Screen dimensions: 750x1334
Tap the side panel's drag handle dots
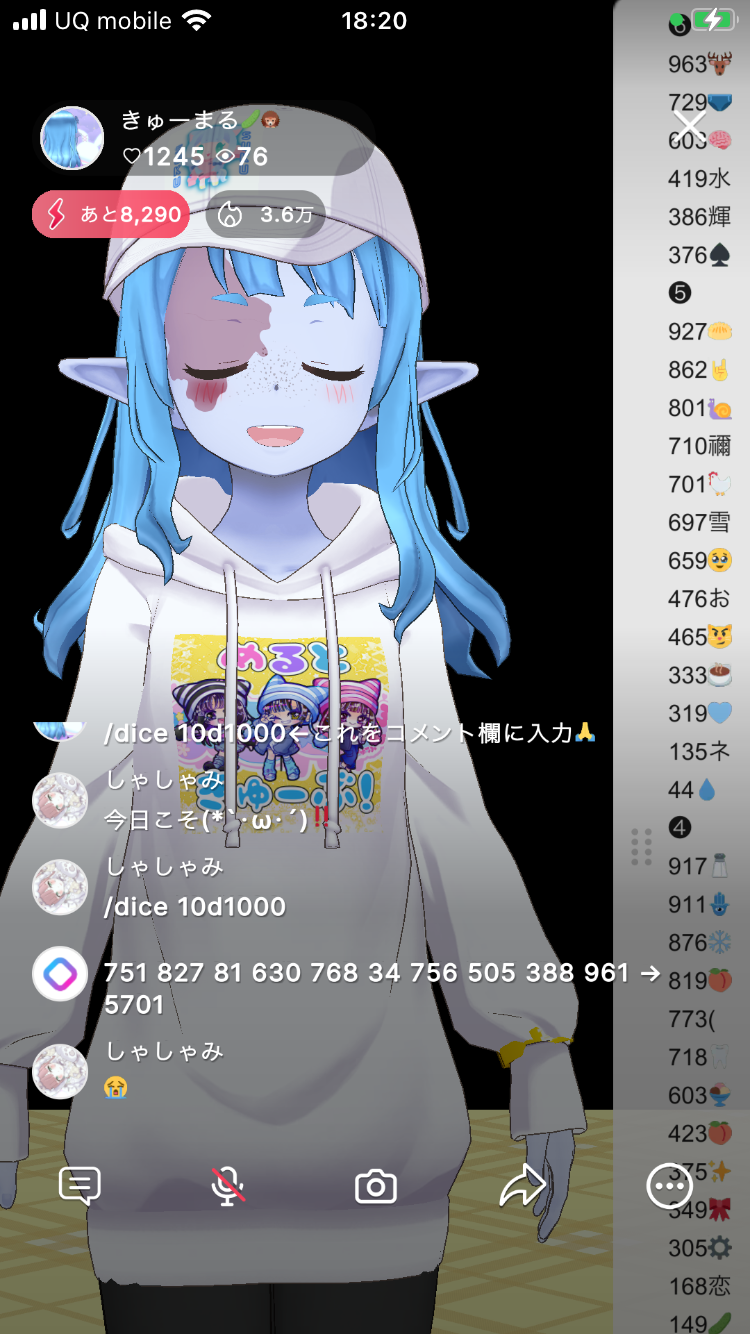tap(641, 847)
